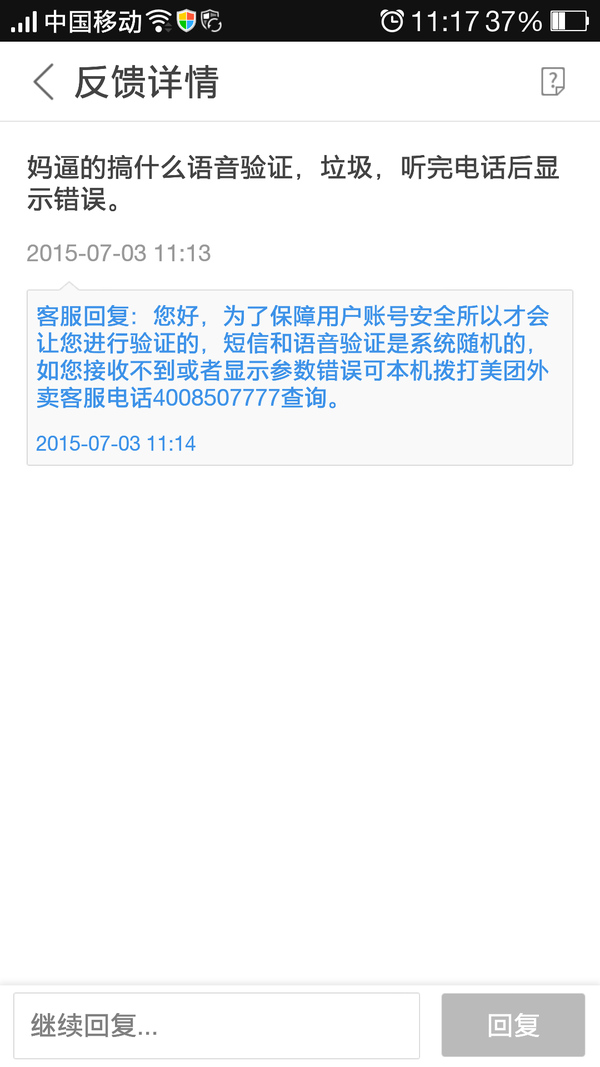Open the help document icon
Image resolution: width=600 pixels, height=1067 pixels.
click(x=552, y=82)
